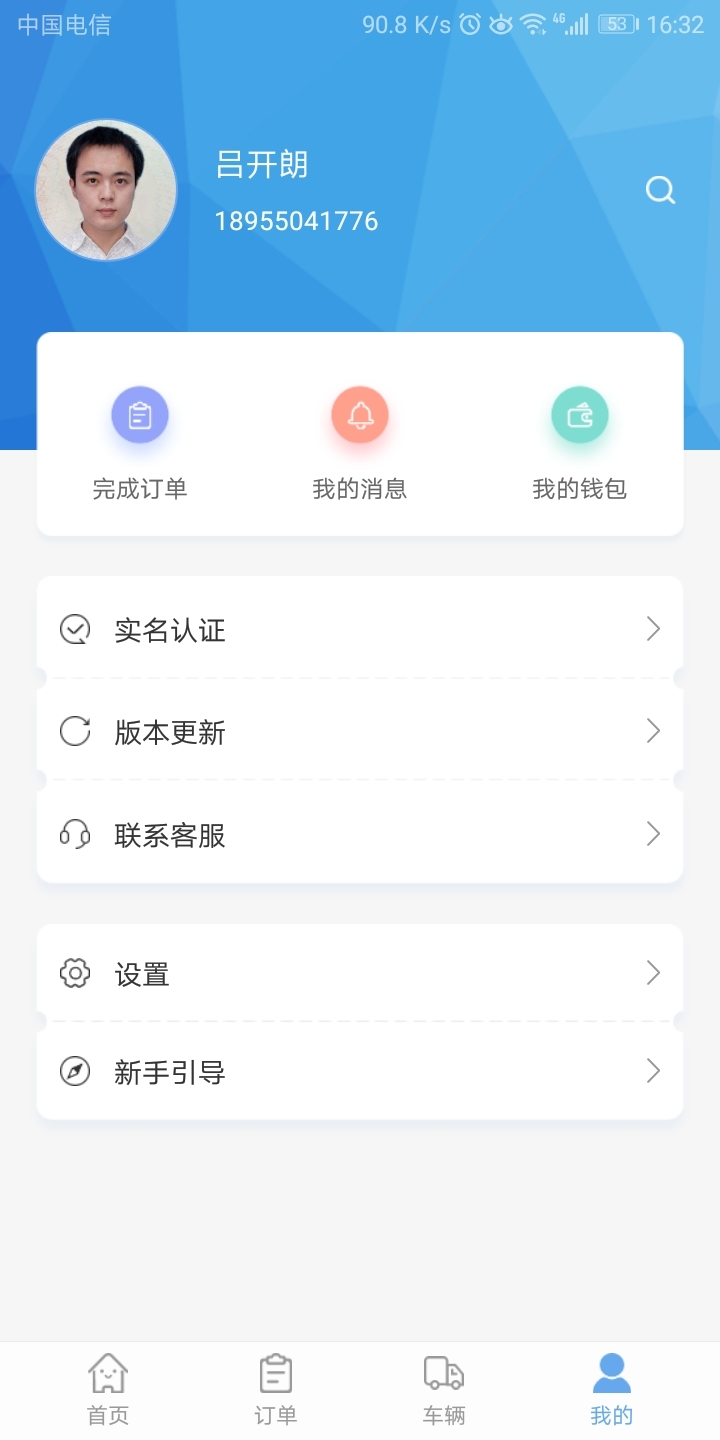
Task: Open 新手引导 beginner guide
Action: 360,1072
